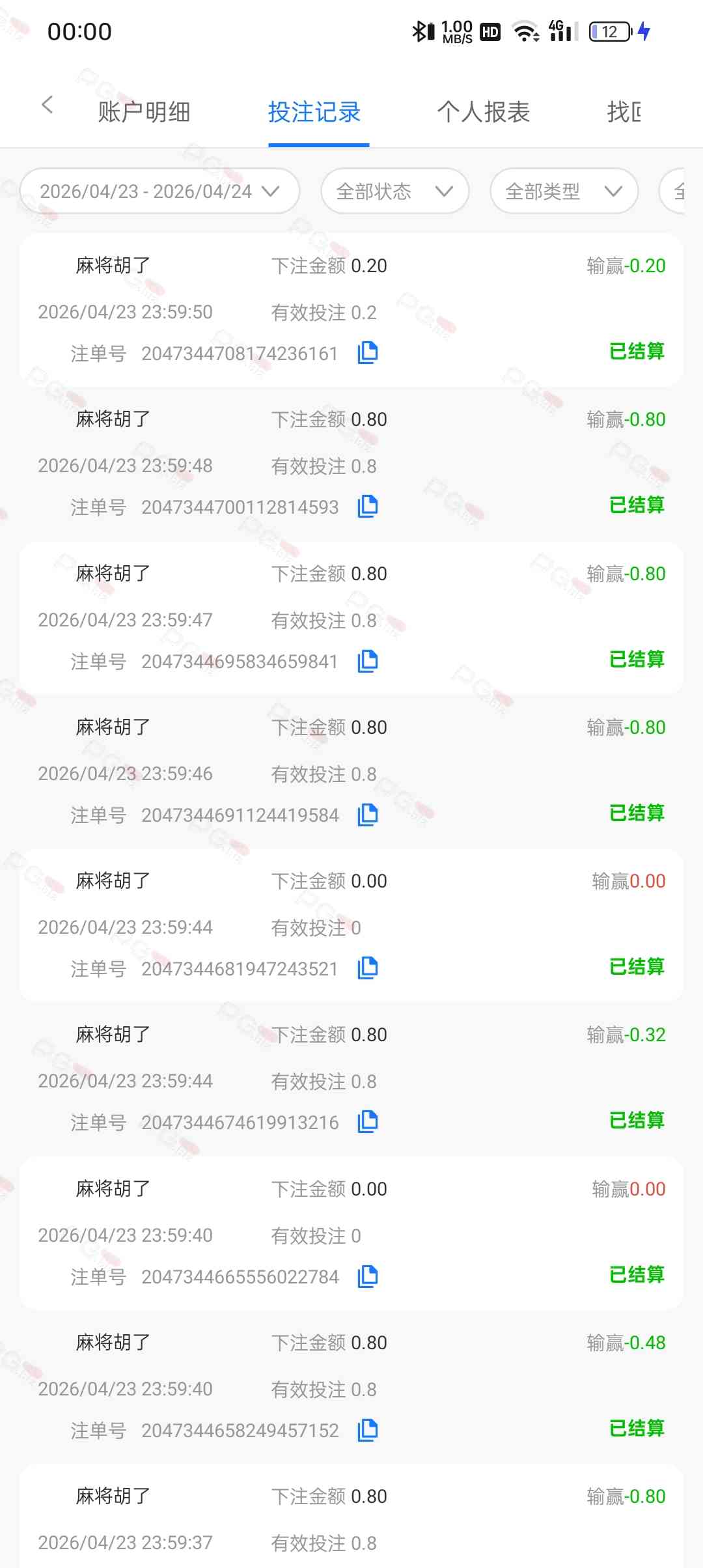Copy bet number 2047344665556022784
This screenshot has width=703, height=1568.
point(368,1276)
